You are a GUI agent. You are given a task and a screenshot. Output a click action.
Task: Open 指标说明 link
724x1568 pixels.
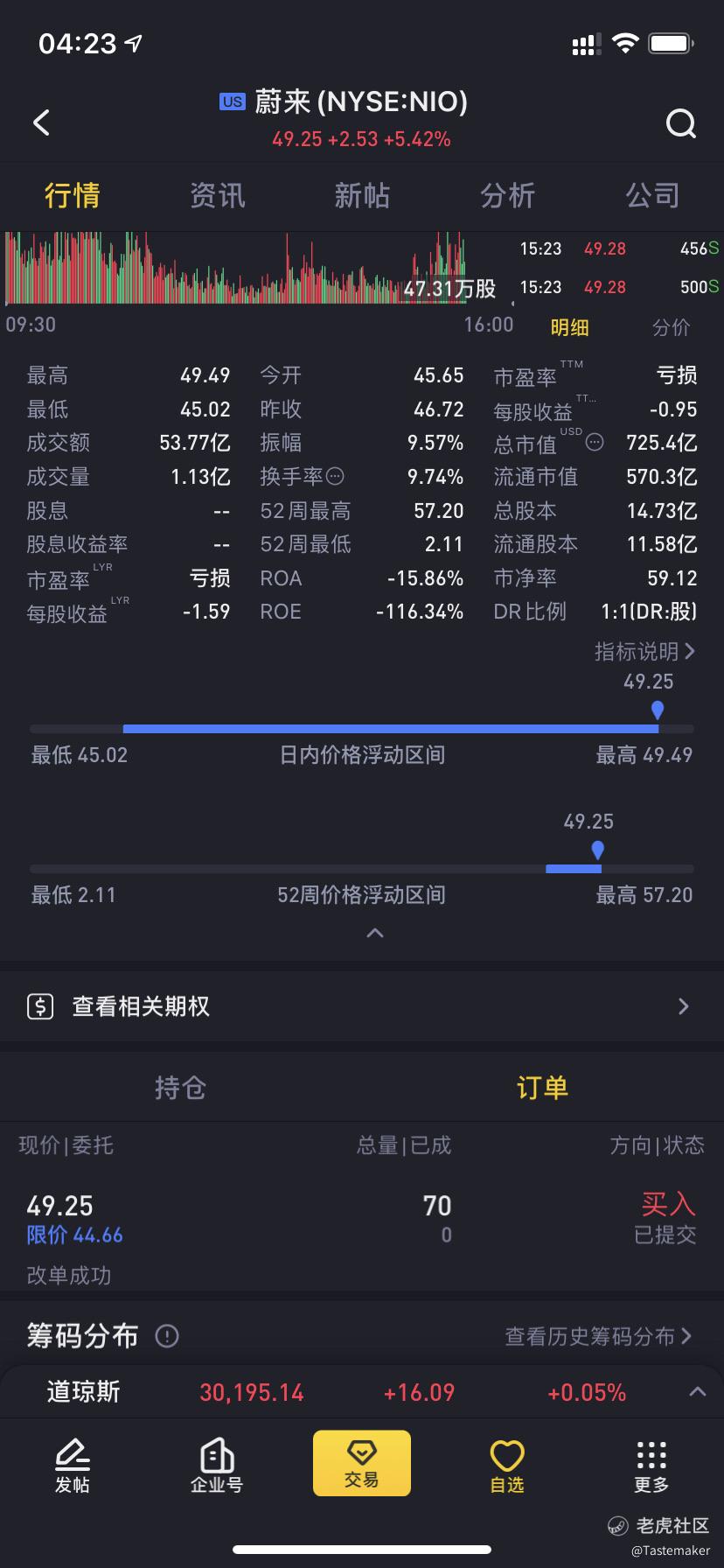[x=644, y=651]
